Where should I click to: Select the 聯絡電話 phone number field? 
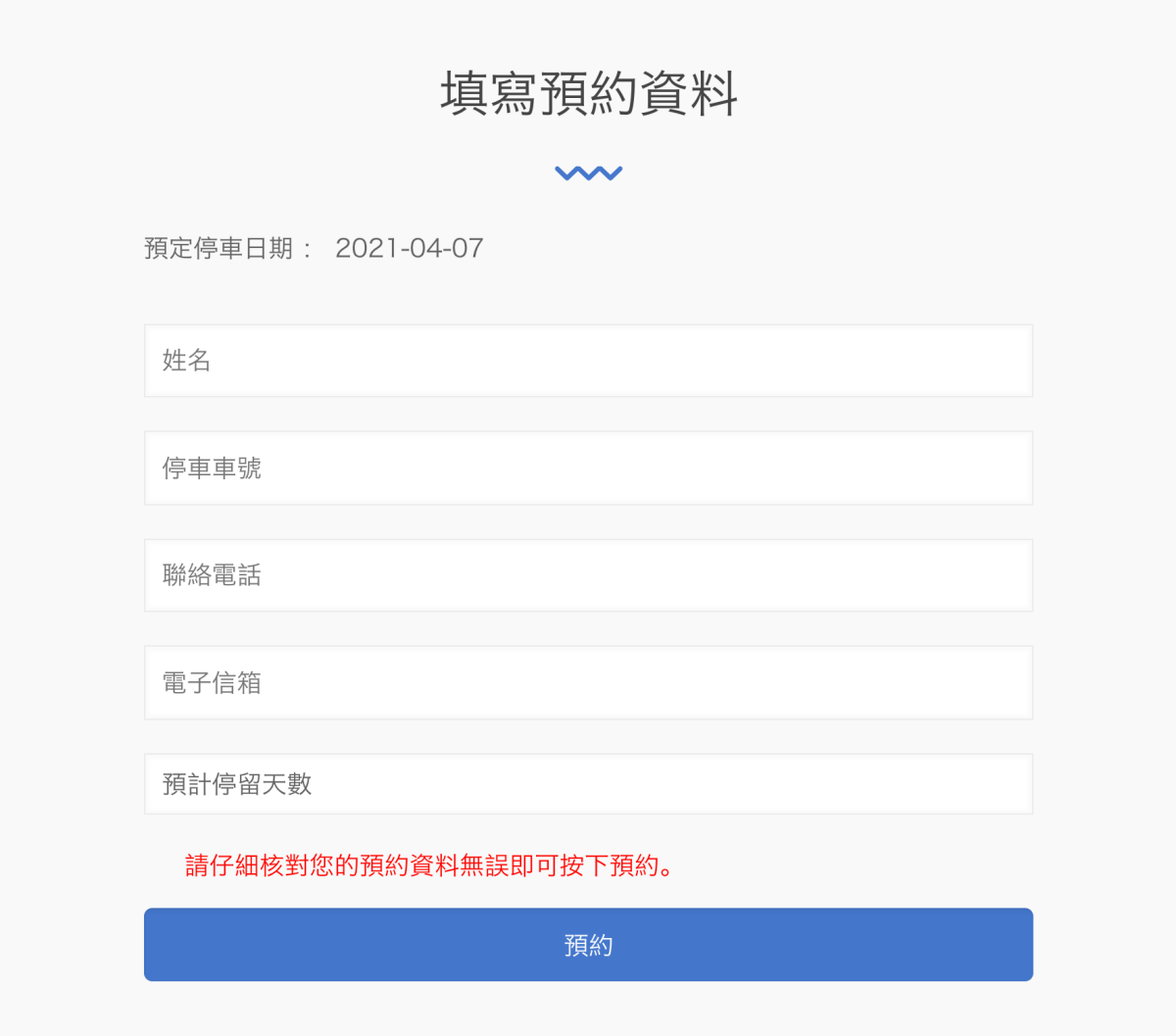click(x=588, y=575)
